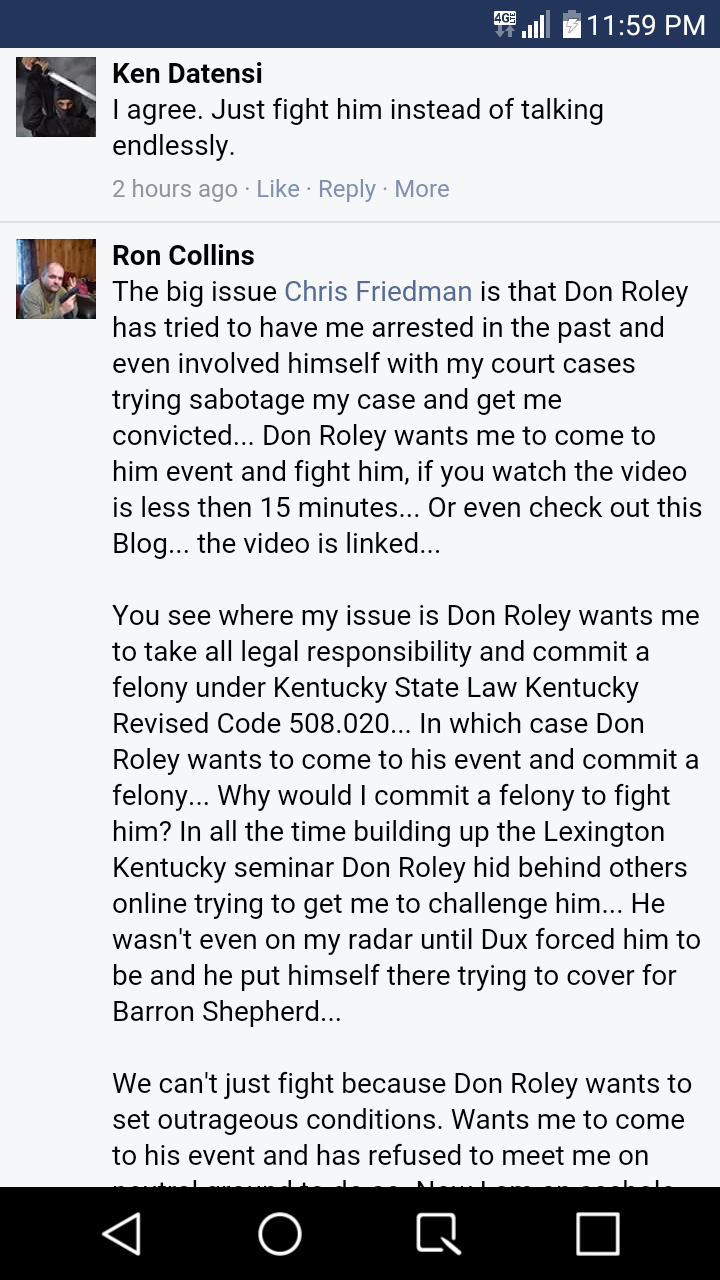Open the tagged Chris Friedman profile link
Viewport: 720px width, 1280px height.
coord(378,291)
